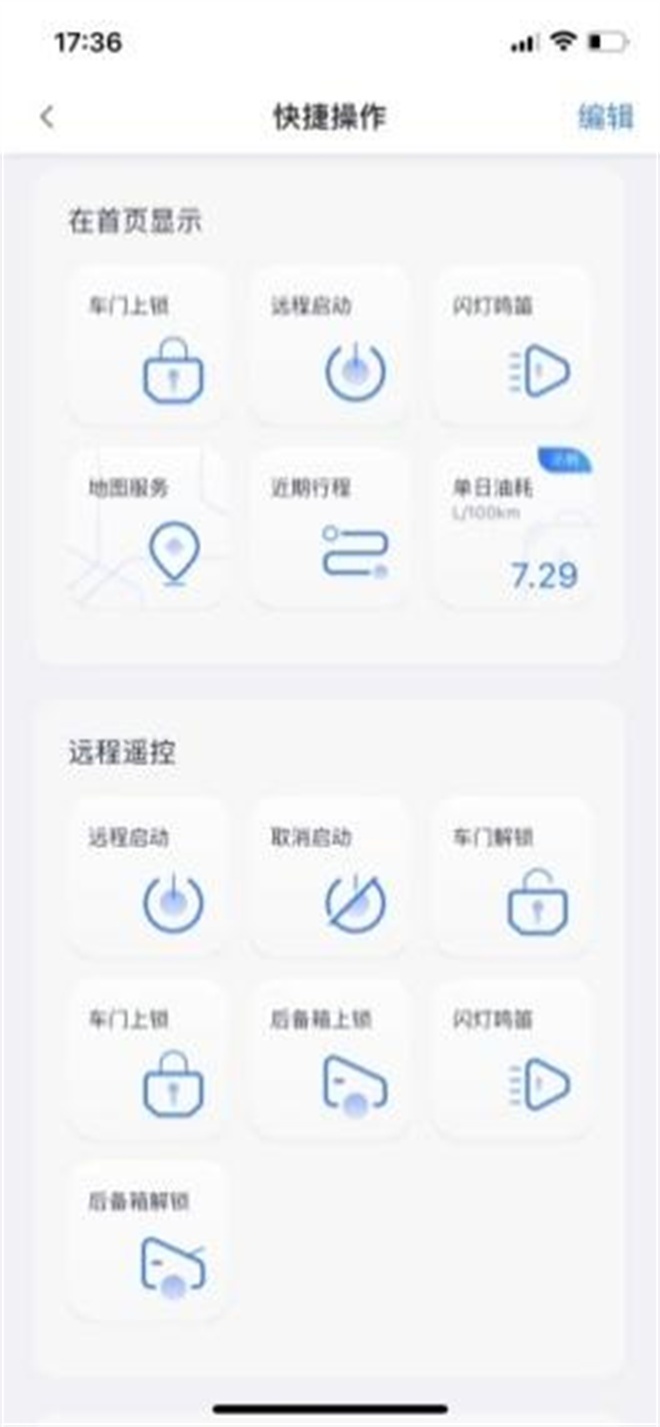This screenshot has height=1427, width=660.
Task: Open 地图服务 map service tile
Action: [147, 528]
